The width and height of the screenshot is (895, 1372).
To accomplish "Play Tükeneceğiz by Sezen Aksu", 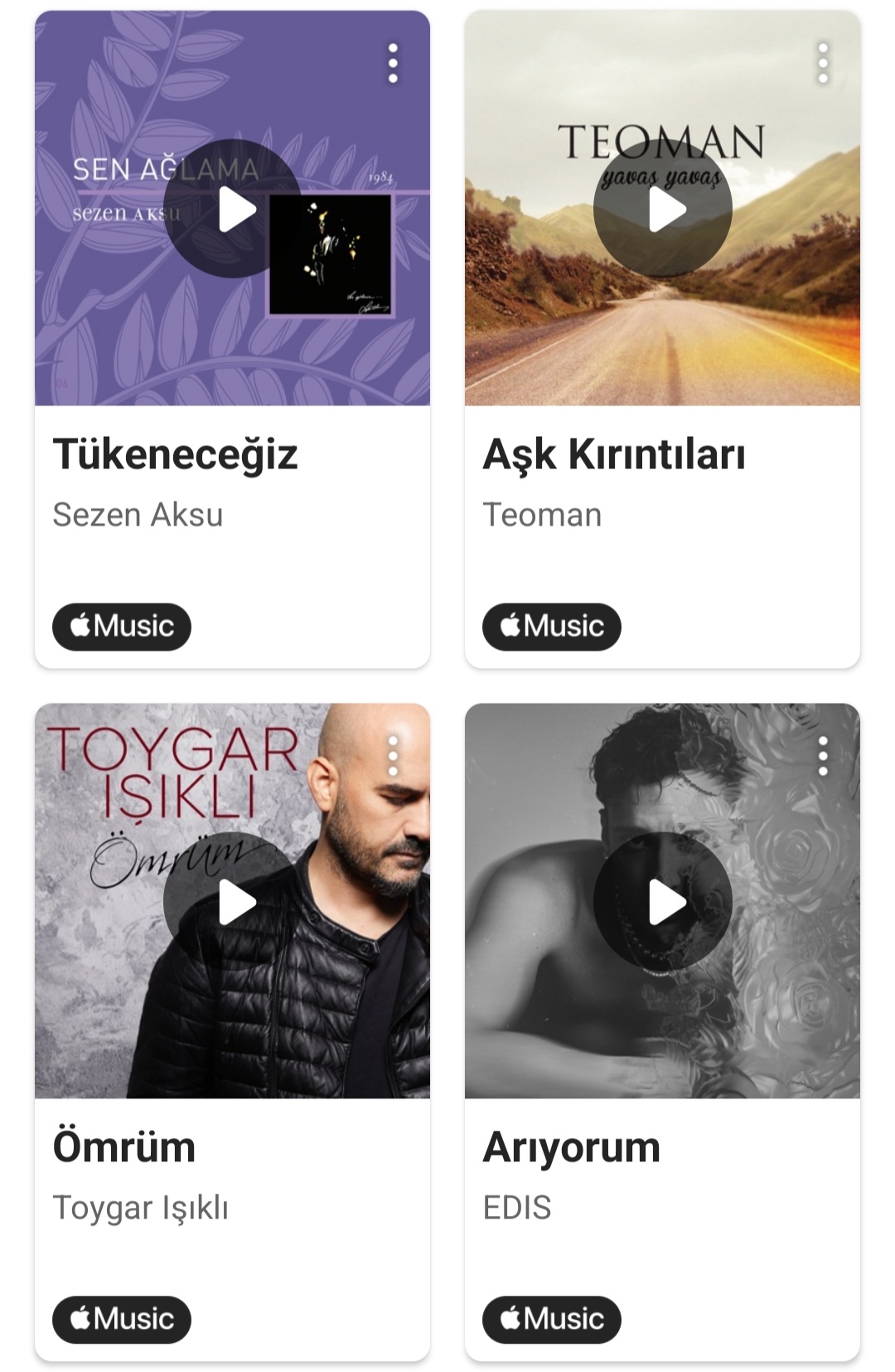I will click(232, 209).
